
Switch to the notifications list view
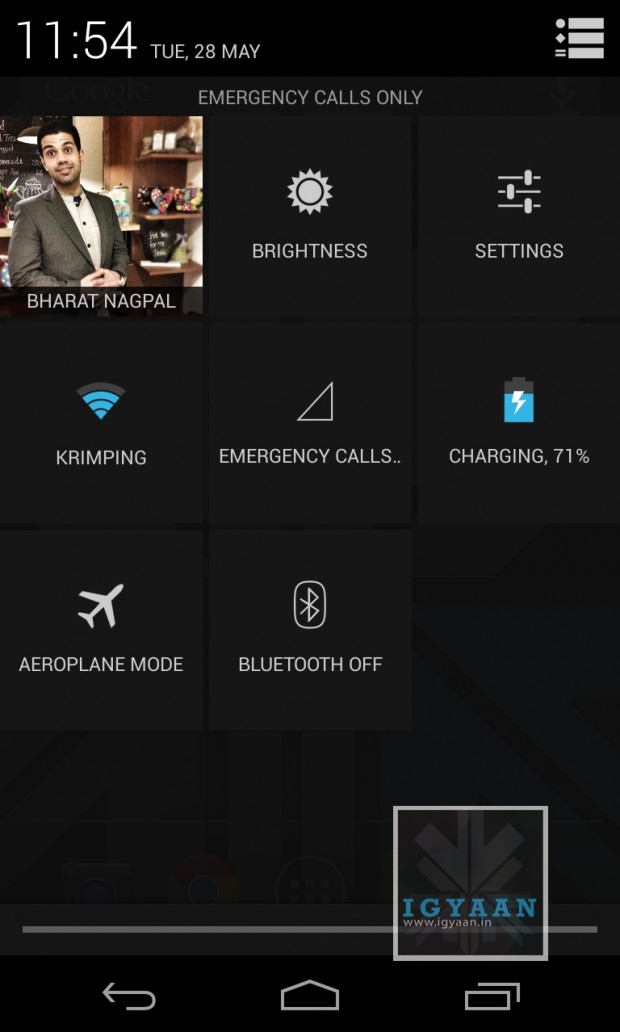[x=579, y=38]
